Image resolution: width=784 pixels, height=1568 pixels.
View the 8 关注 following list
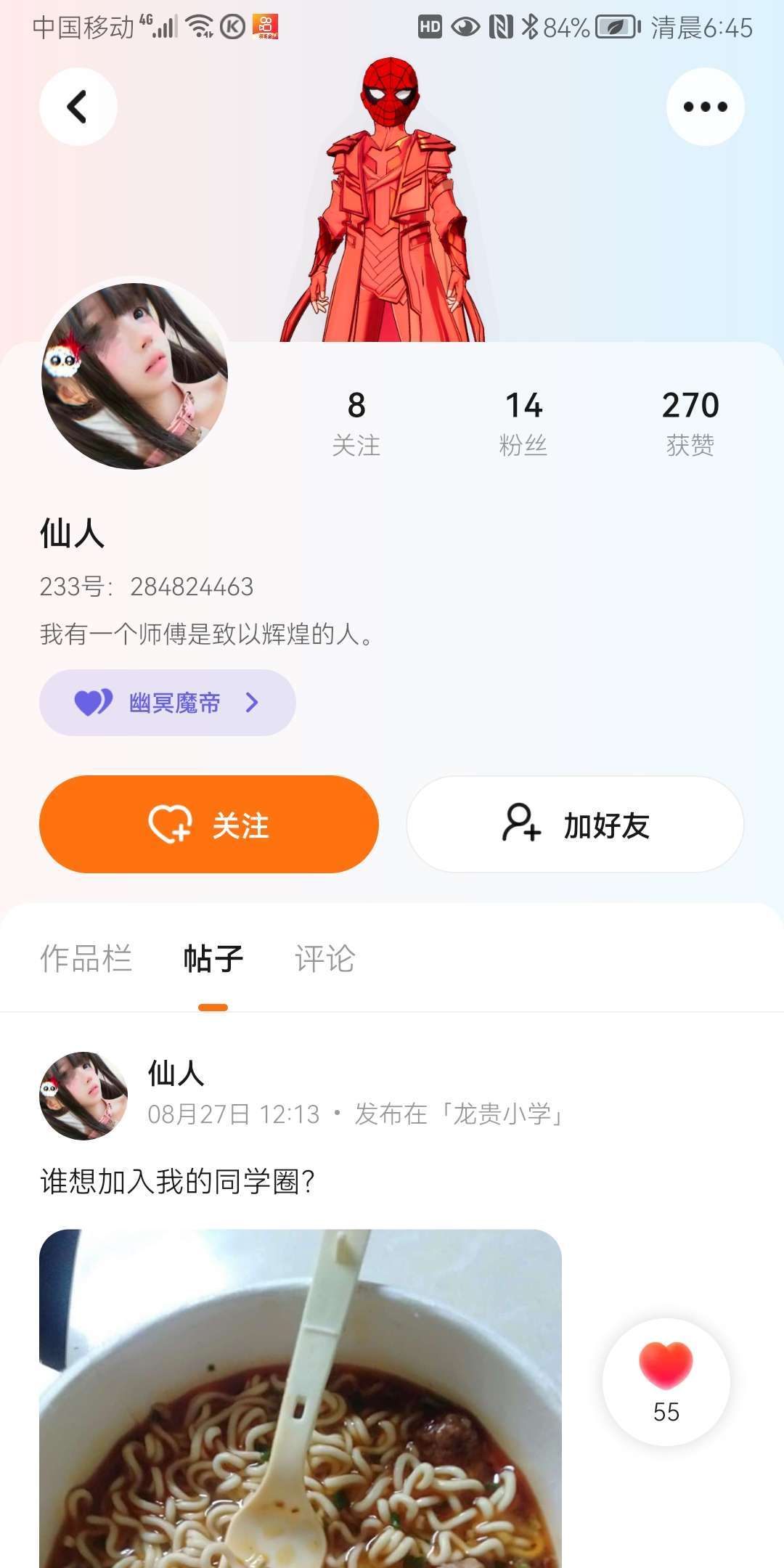tap(356, 422)
